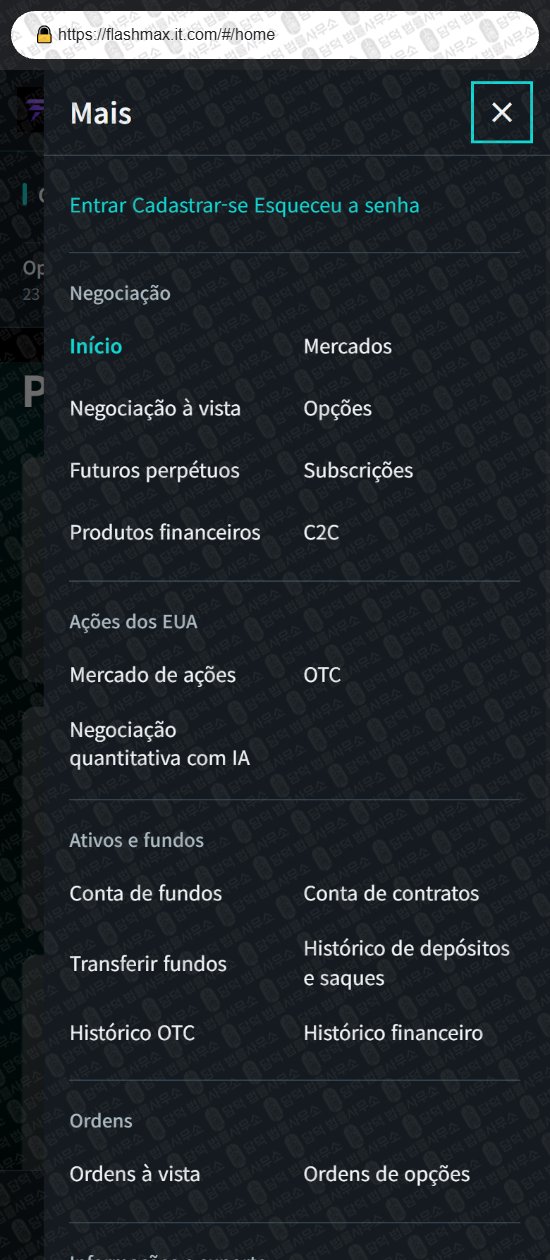Open Opções trading
This screenshot has width=550, height=1260.
(x=338, y=409)
